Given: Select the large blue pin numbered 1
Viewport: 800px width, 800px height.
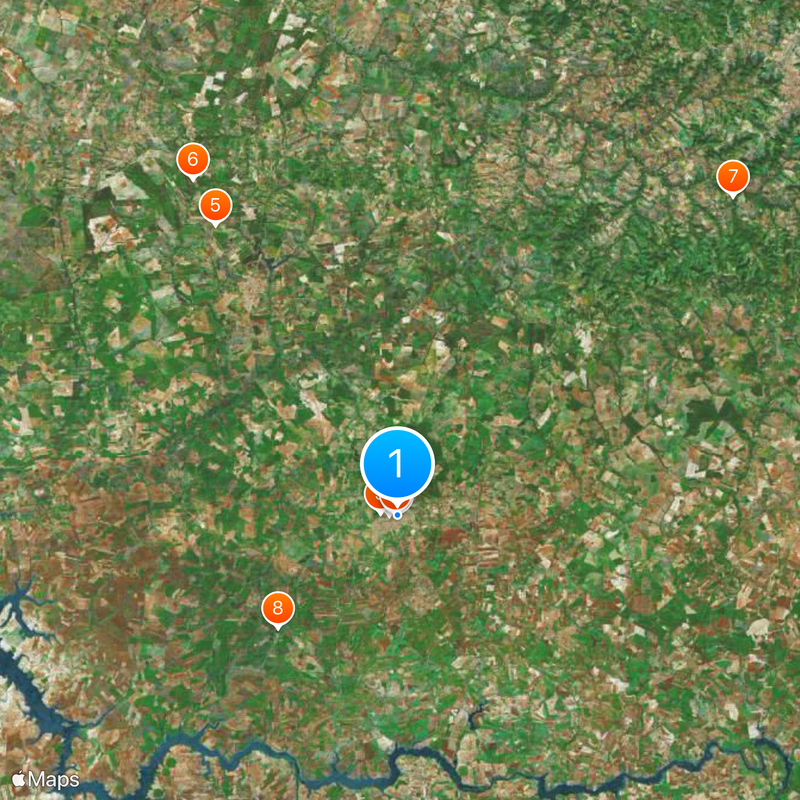Looking at the screenshot, I should pyautogui.click(x=397, y=463).
